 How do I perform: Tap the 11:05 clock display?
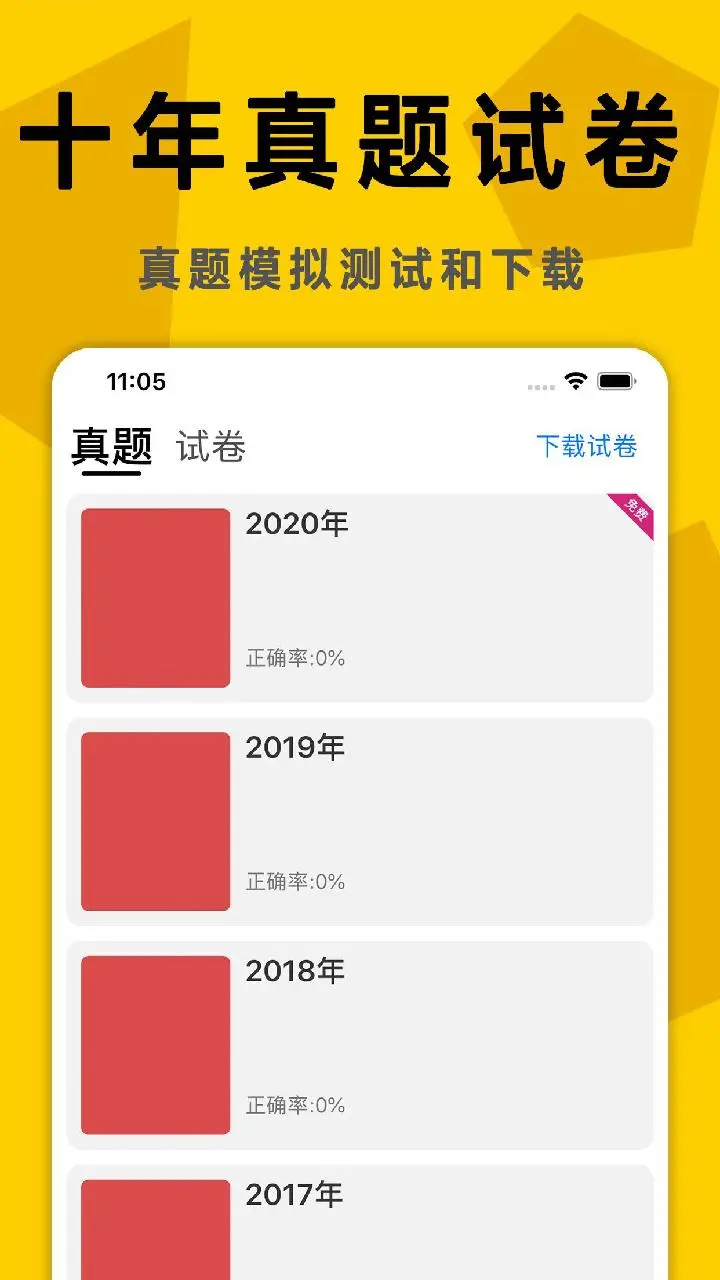(137, 381)
